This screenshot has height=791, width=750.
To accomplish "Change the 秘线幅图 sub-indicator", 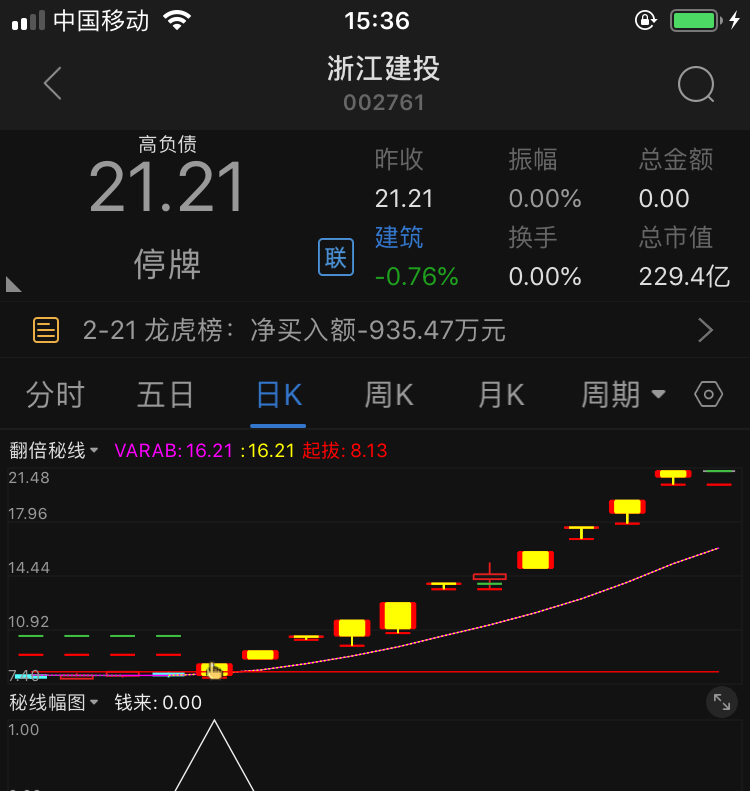I will [x=55, y=703].
